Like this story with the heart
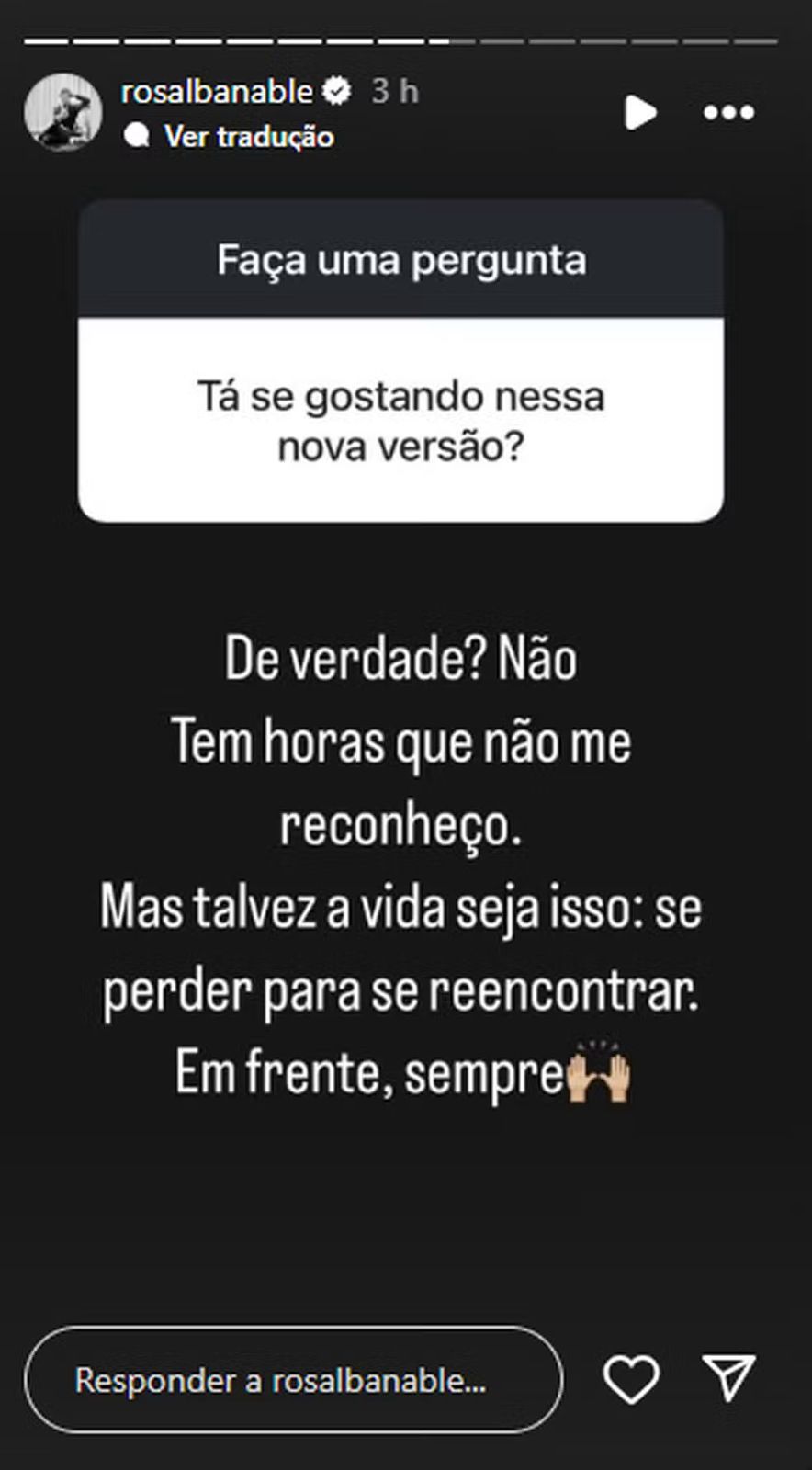The image size is (812, 1470). [x=631, y=1379]
